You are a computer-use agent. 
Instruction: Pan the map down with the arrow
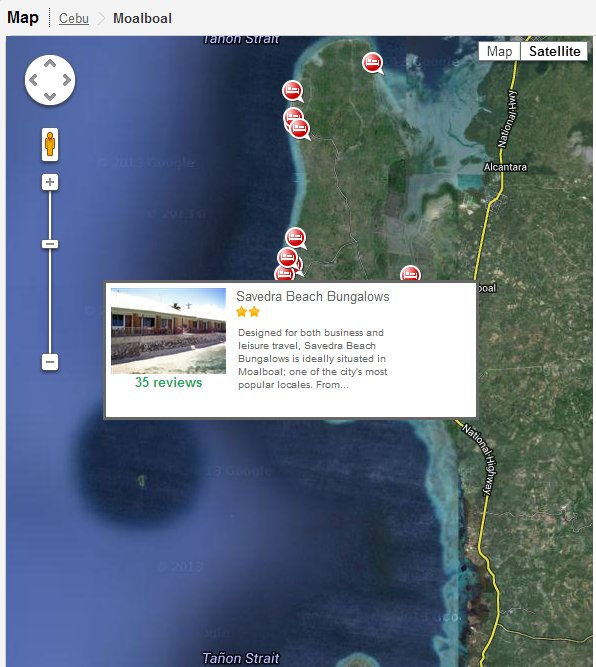(50, 96)
